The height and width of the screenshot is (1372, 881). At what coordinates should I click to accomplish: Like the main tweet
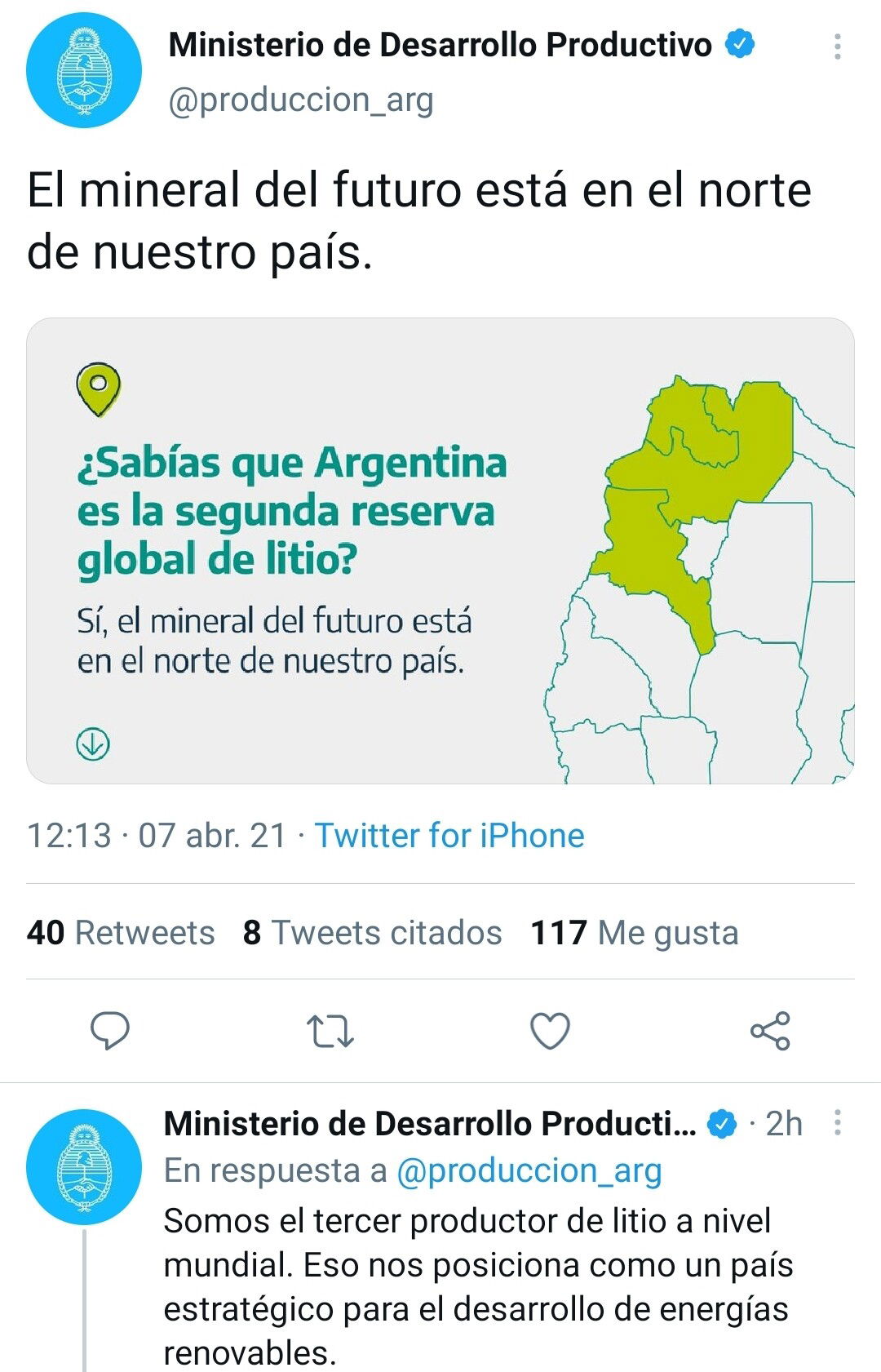[x=550, y=1031]
